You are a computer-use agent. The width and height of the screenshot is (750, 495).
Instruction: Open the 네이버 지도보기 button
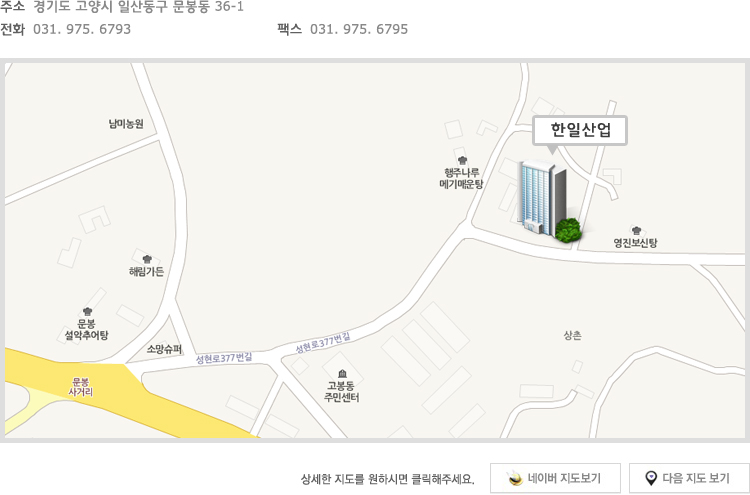tap(555, 478)
